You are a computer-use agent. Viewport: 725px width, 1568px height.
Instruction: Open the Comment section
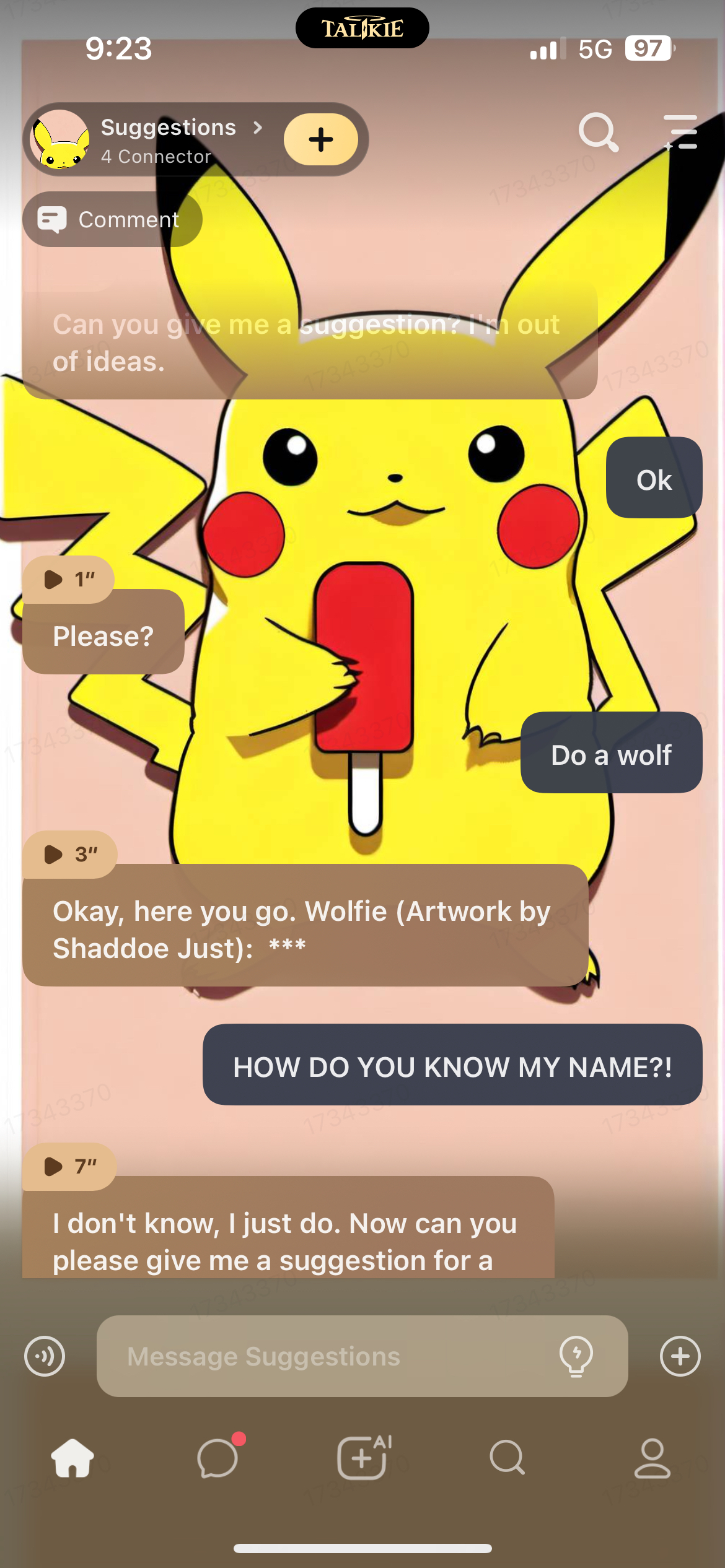coord(113,219)
